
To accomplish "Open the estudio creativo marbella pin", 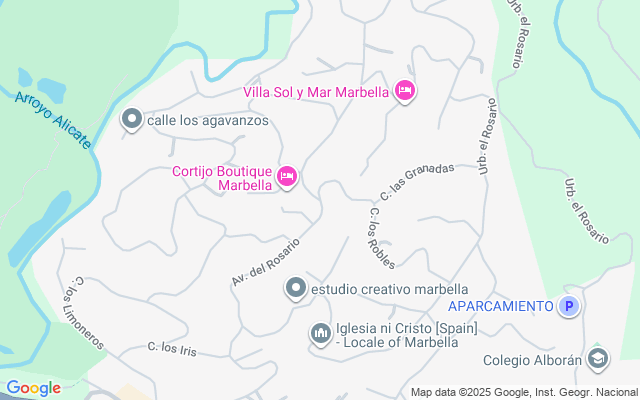I will point(296,289).
